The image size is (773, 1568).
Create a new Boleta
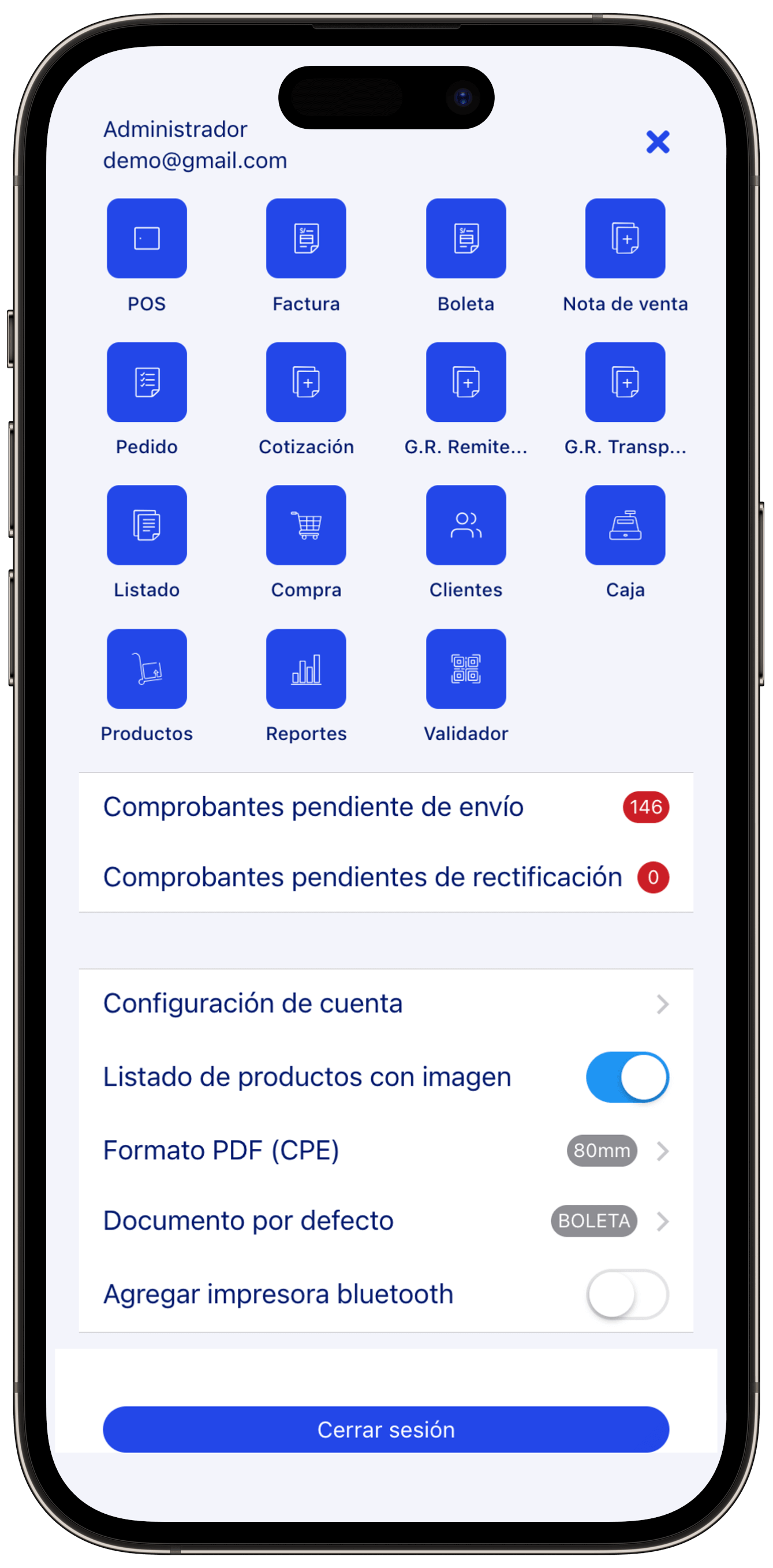(466, 238)
